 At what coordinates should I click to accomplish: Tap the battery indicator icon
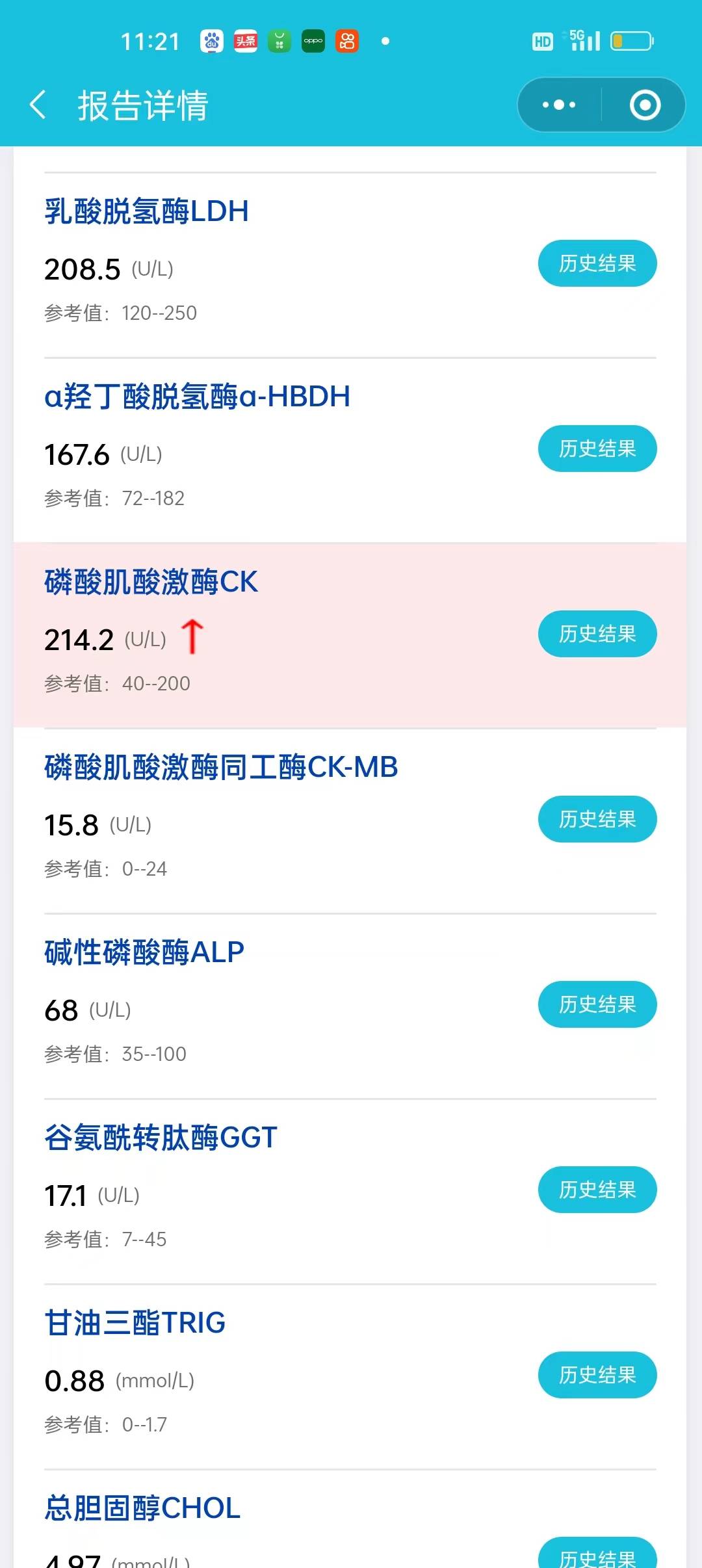point(632,41)
